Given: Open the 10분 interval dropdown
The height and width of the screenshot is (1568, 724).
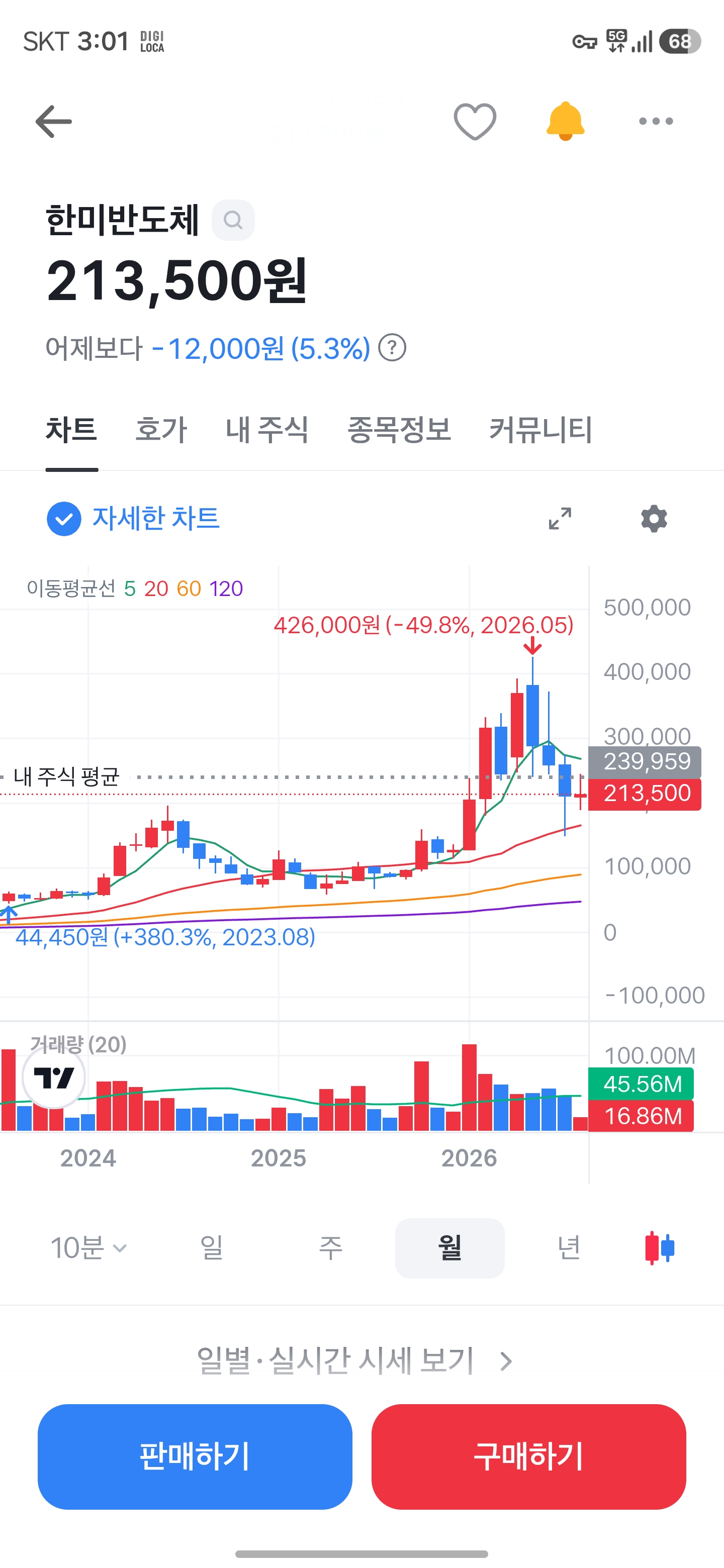Looking at the screenshot, I should (89, 1248).
